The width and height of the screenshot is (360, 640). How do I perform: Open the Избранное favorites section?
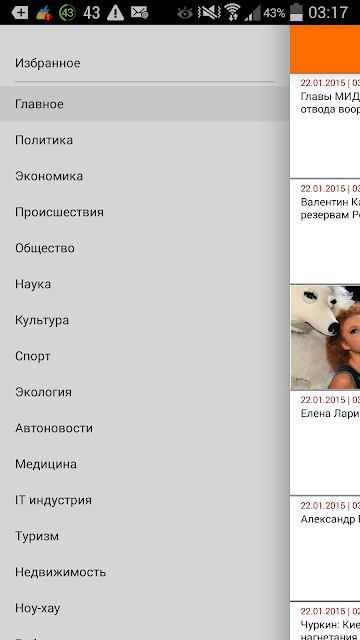144,63
